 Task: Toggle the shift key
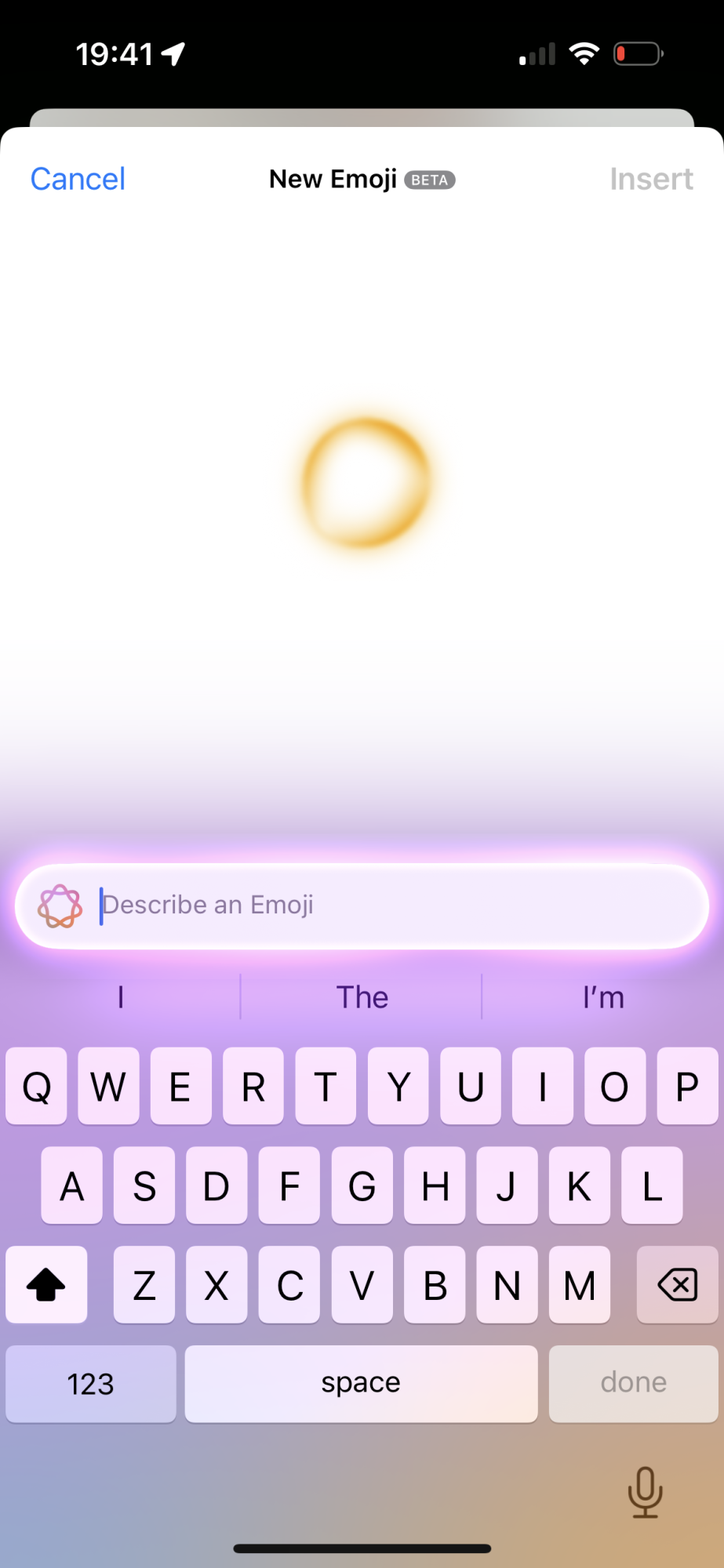click(46, 1285)
